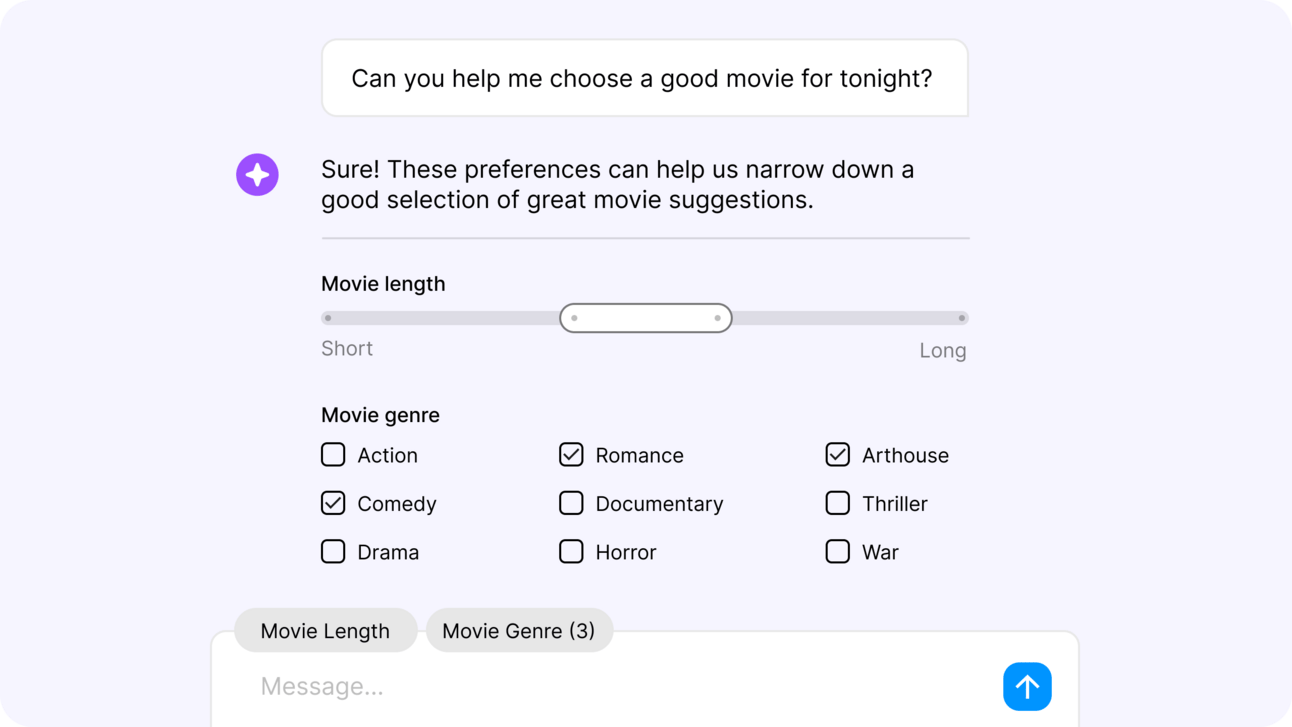Select the Movie Length chip
Image resolution: width=1292 pixels, height=727 pixels.
tap(325, 631)
